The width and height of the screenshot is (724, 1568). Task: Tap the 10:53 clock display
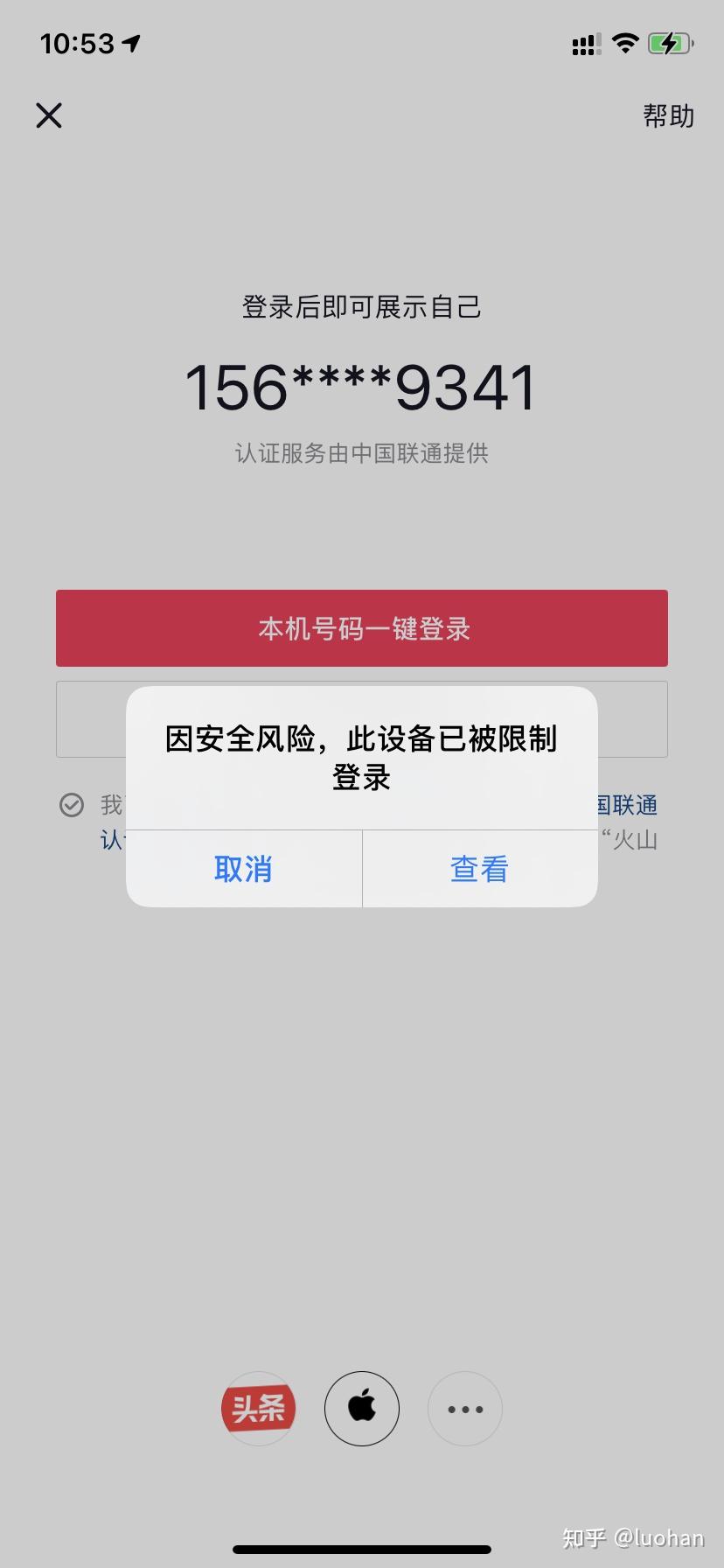click(x=75, y=42)
